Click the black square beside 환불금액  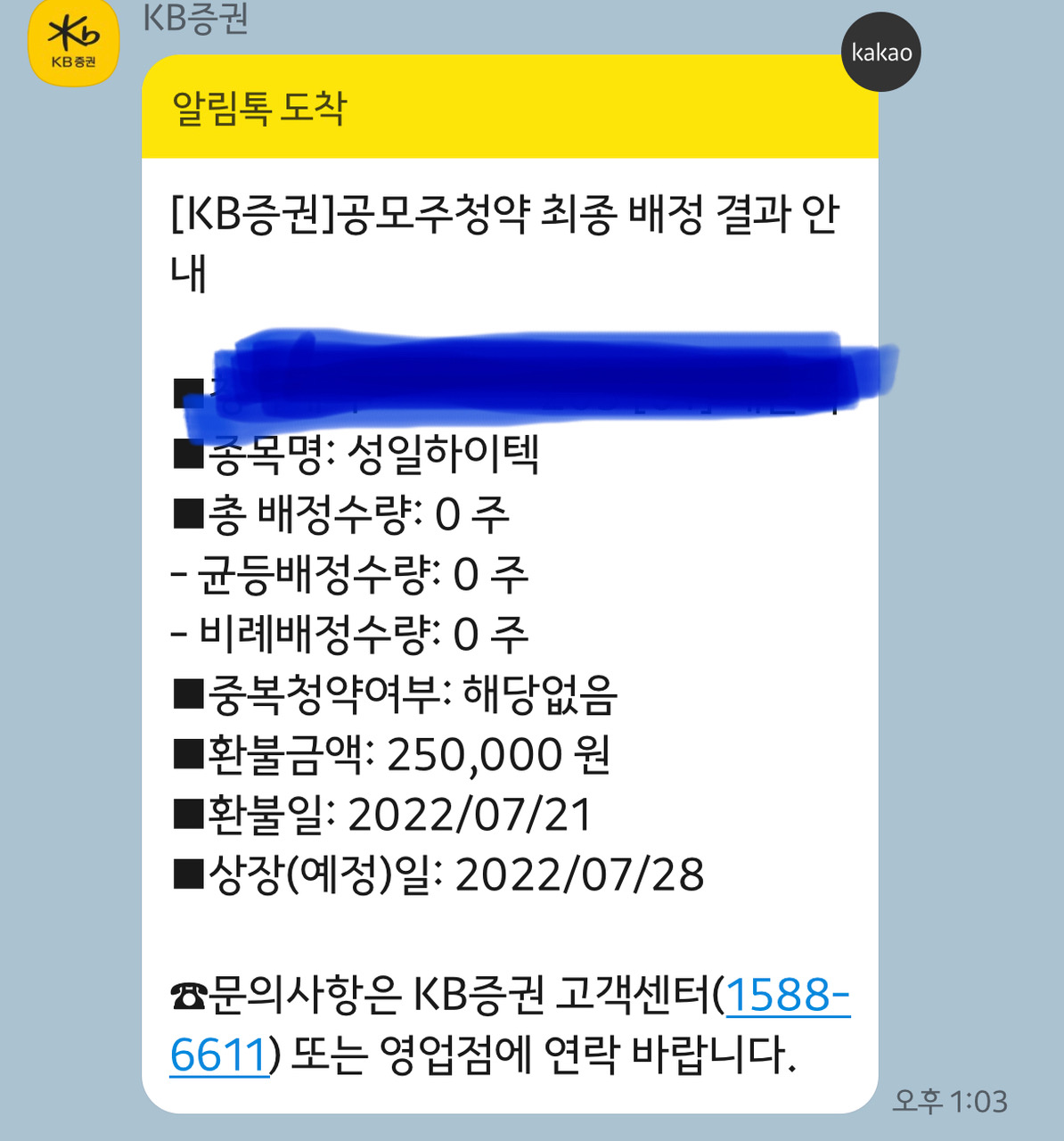point(186,754)
